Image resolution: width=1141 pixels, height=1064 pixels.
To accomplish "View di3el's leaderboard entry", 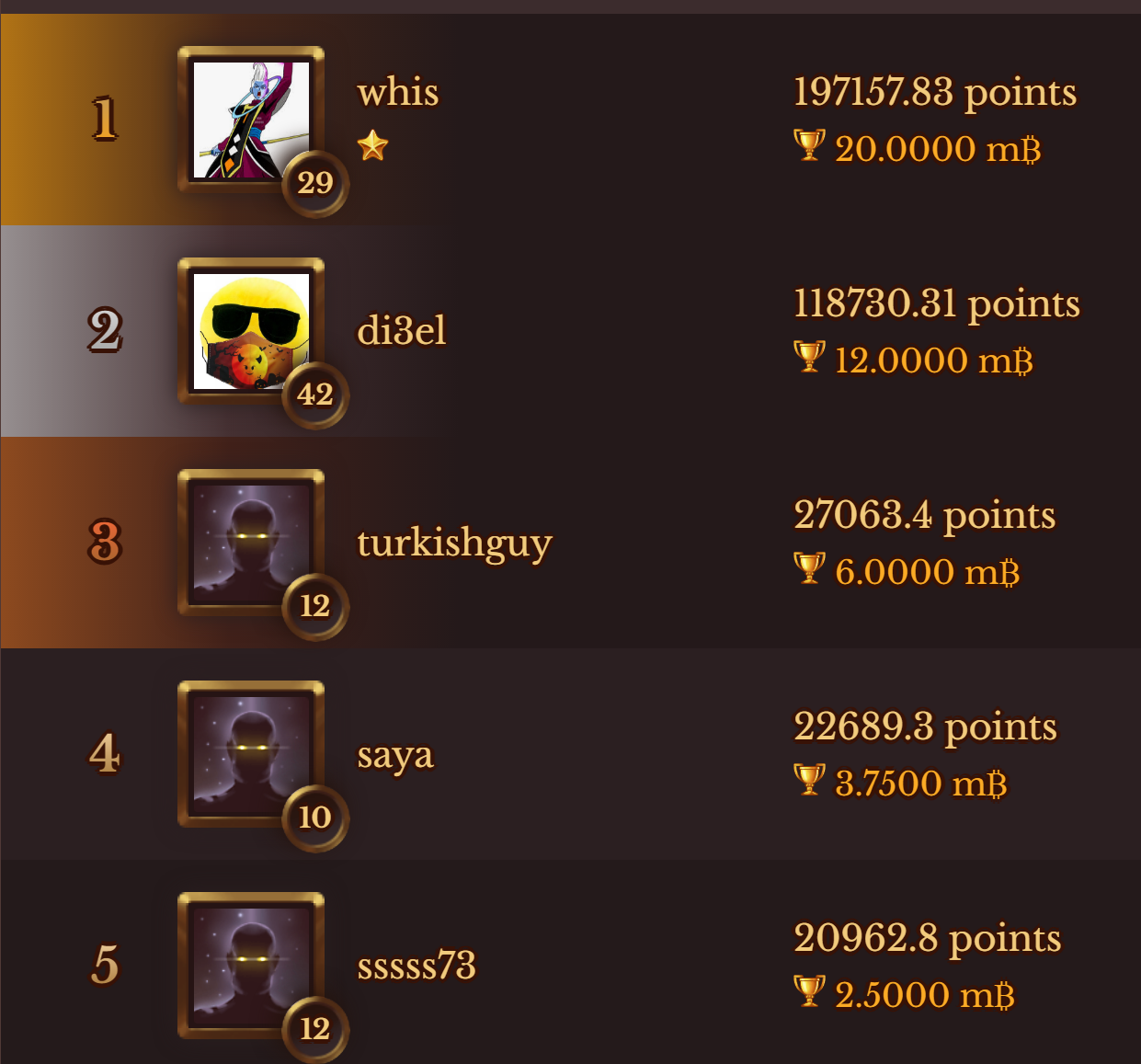I will [x=401, y=331].
